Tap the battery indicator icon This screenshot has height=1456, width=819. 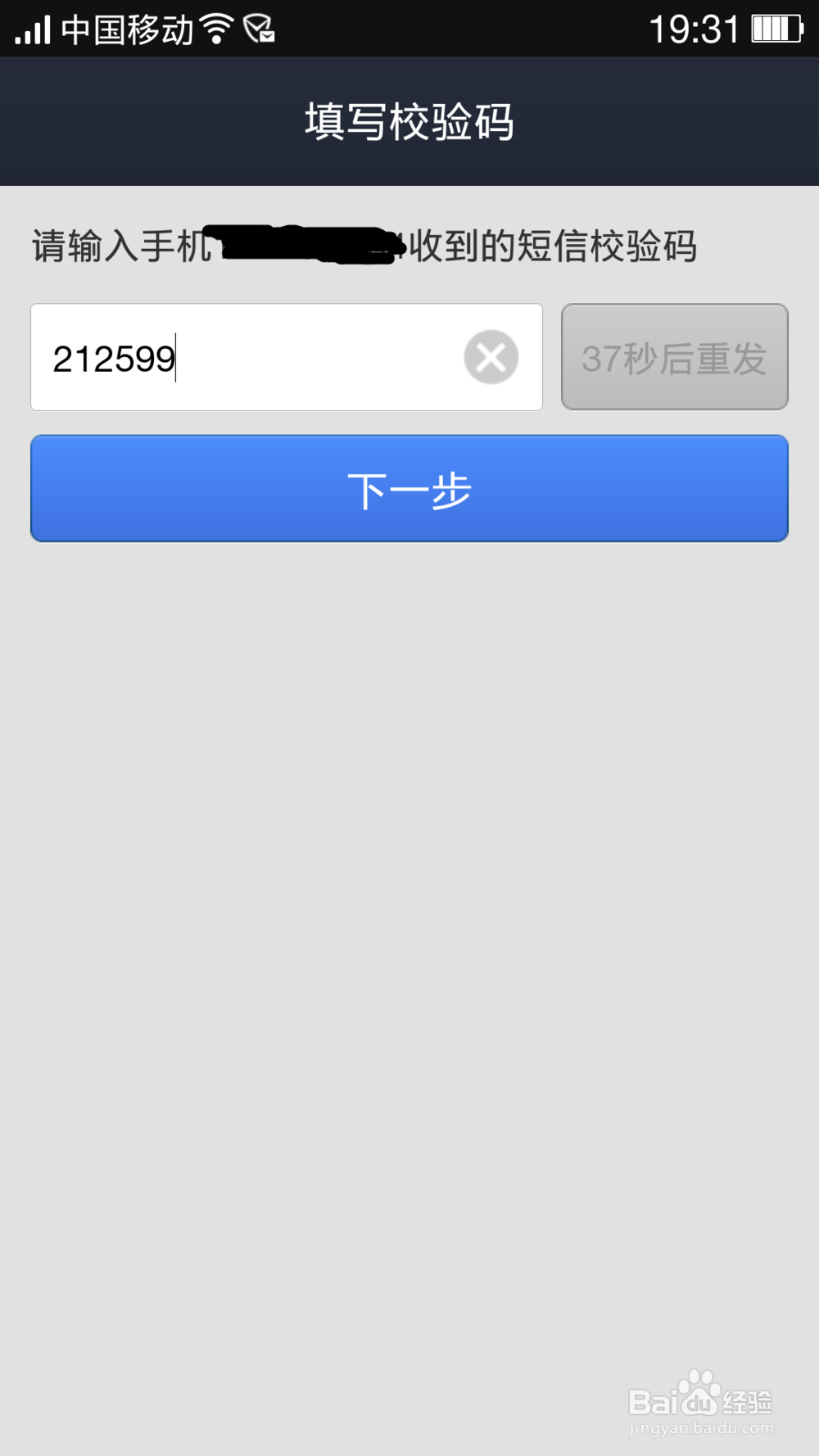775,28
